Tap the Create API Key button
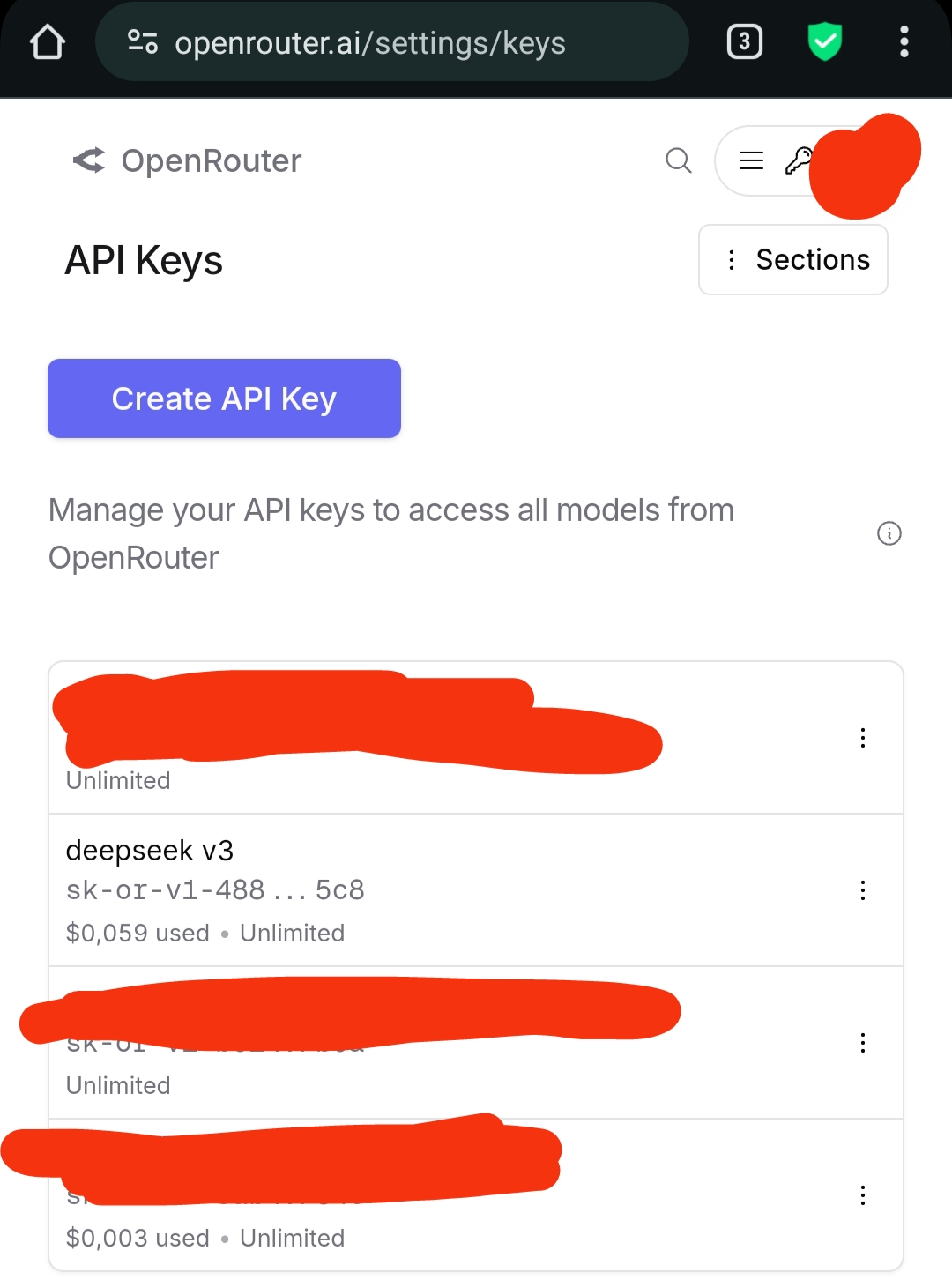952x1280 pixels. coord(224,398)
